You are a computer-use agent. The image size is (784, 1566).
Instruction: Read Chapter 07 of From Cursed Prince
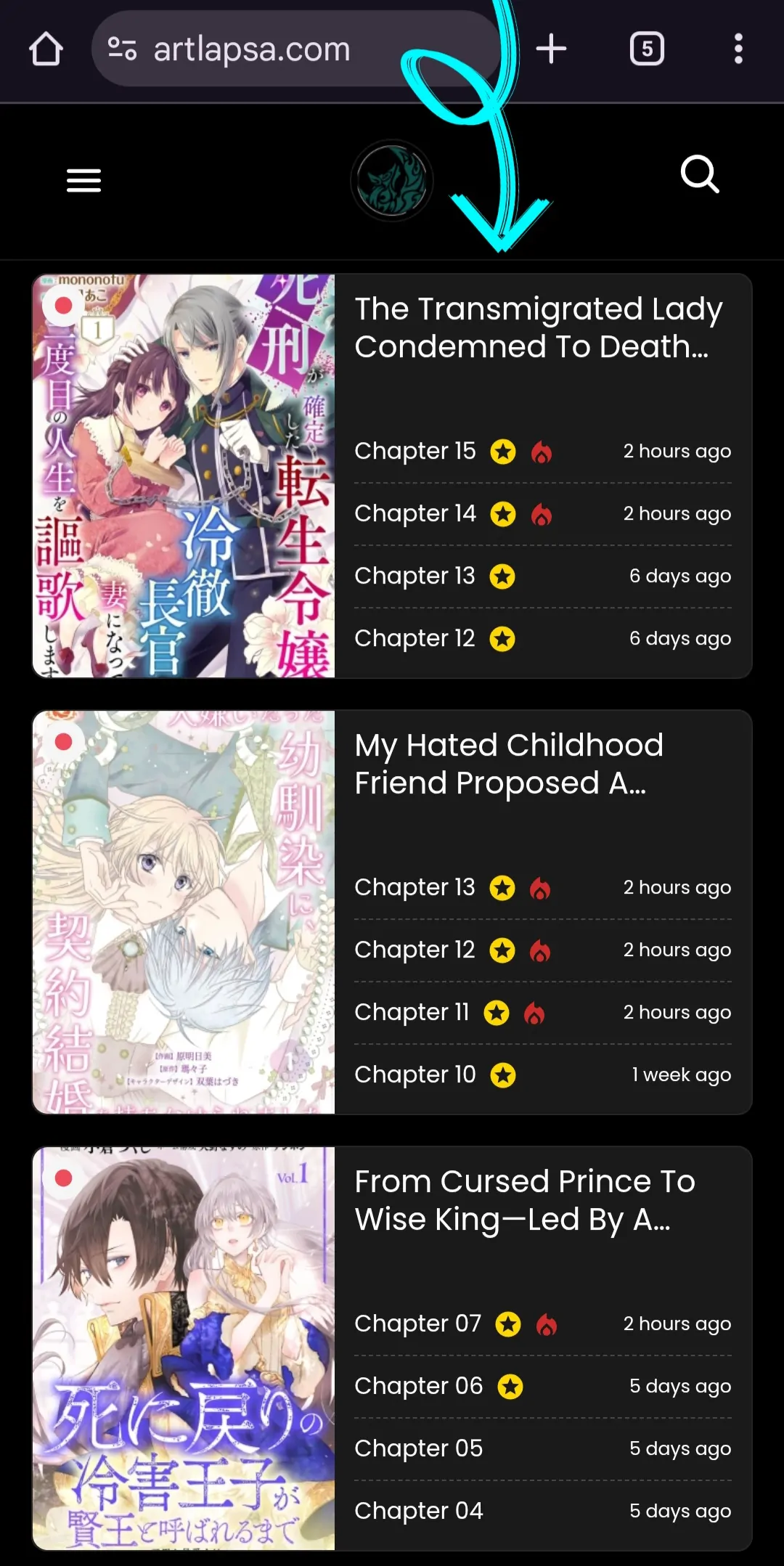pos(417,1324)
